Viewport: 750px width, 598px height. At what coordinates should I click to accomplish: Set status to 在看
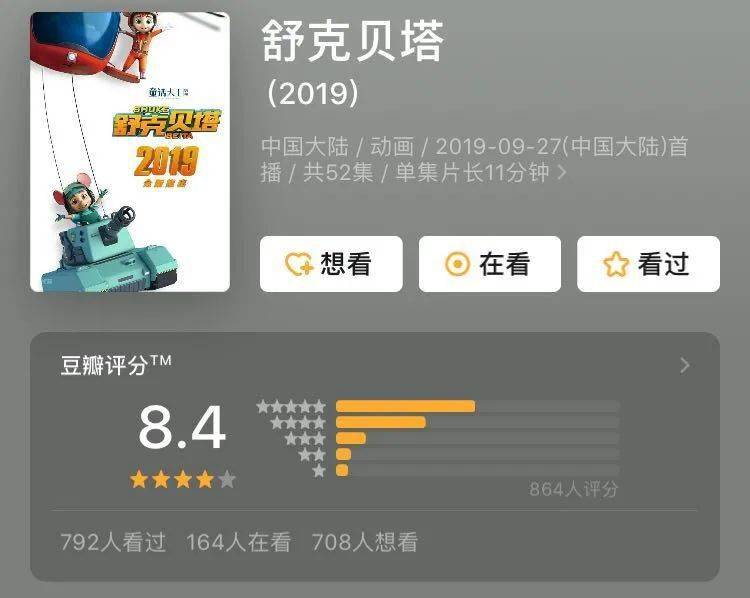point(489,264)
